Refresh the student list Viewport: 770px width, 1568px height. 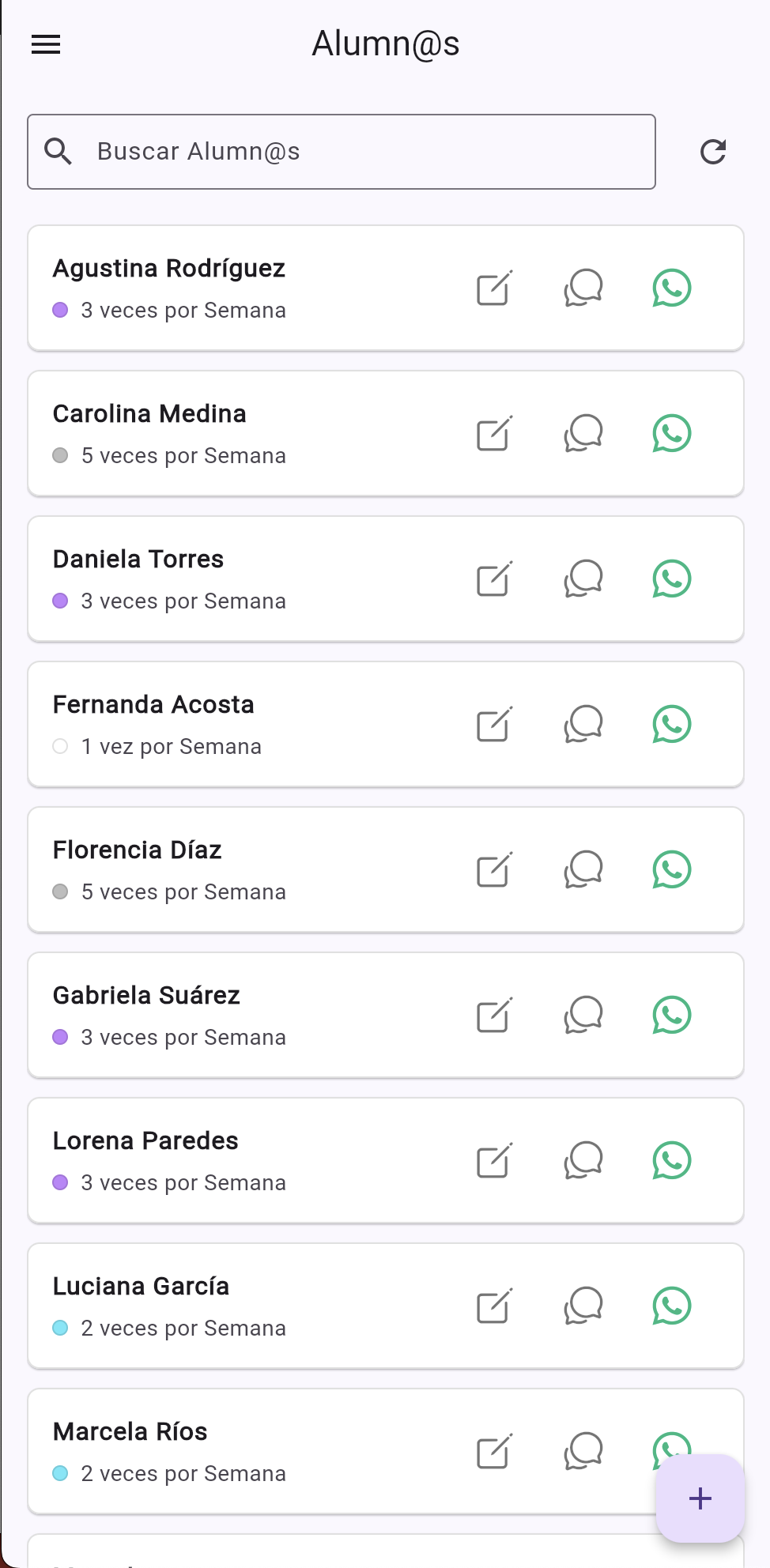coord(713,151)
